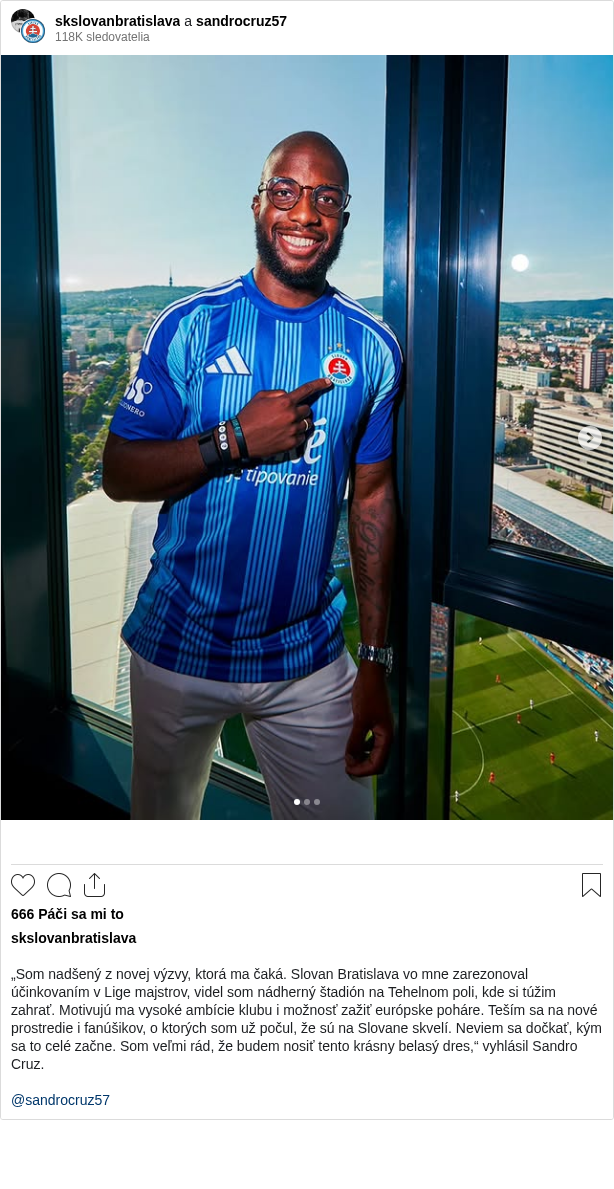This screenshot has height=1189, width=614.
Task: Open the @sandrocruz57 mention link
Action: click(x=60, y=1100)
